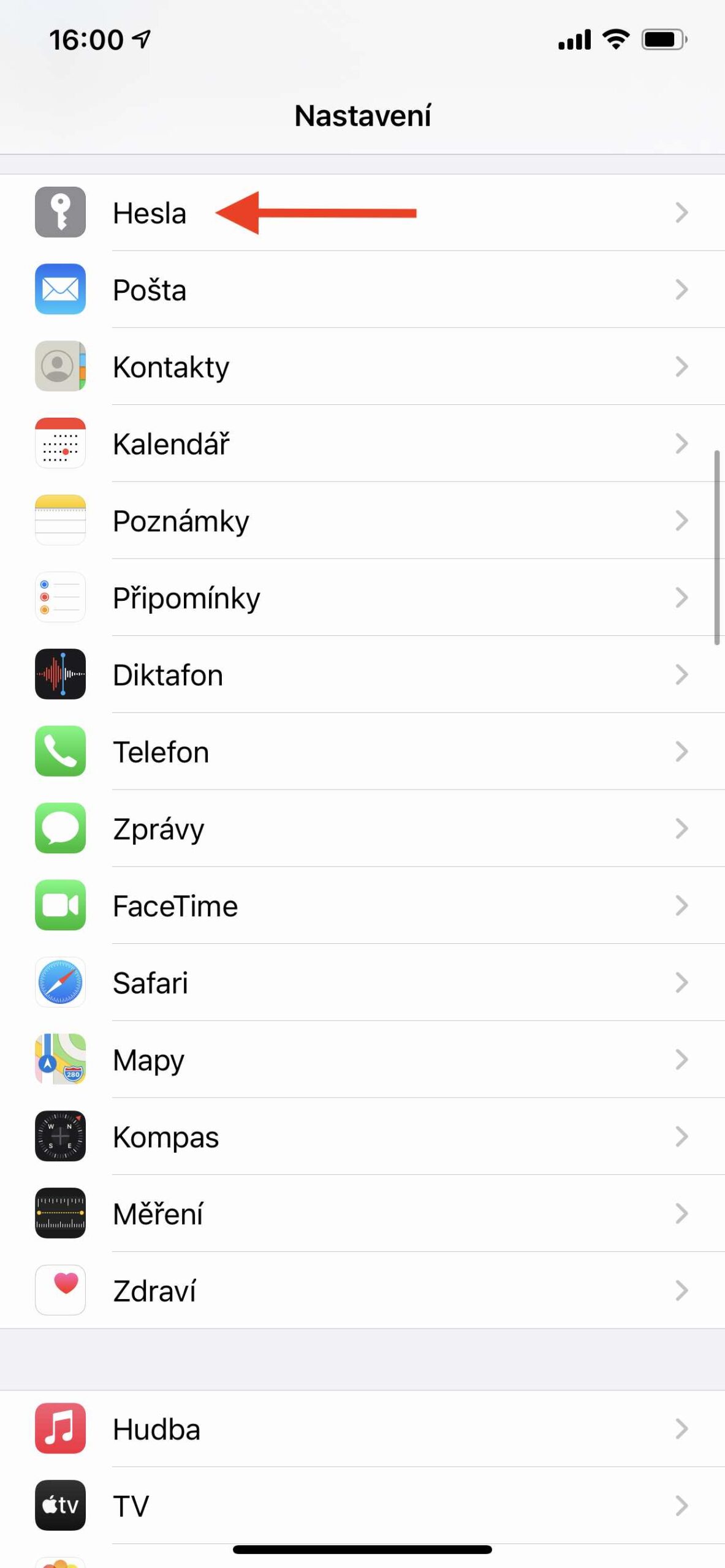Select the FaceTime camera icon
This screenshot has height=1568, width=725.
point(60,906)
